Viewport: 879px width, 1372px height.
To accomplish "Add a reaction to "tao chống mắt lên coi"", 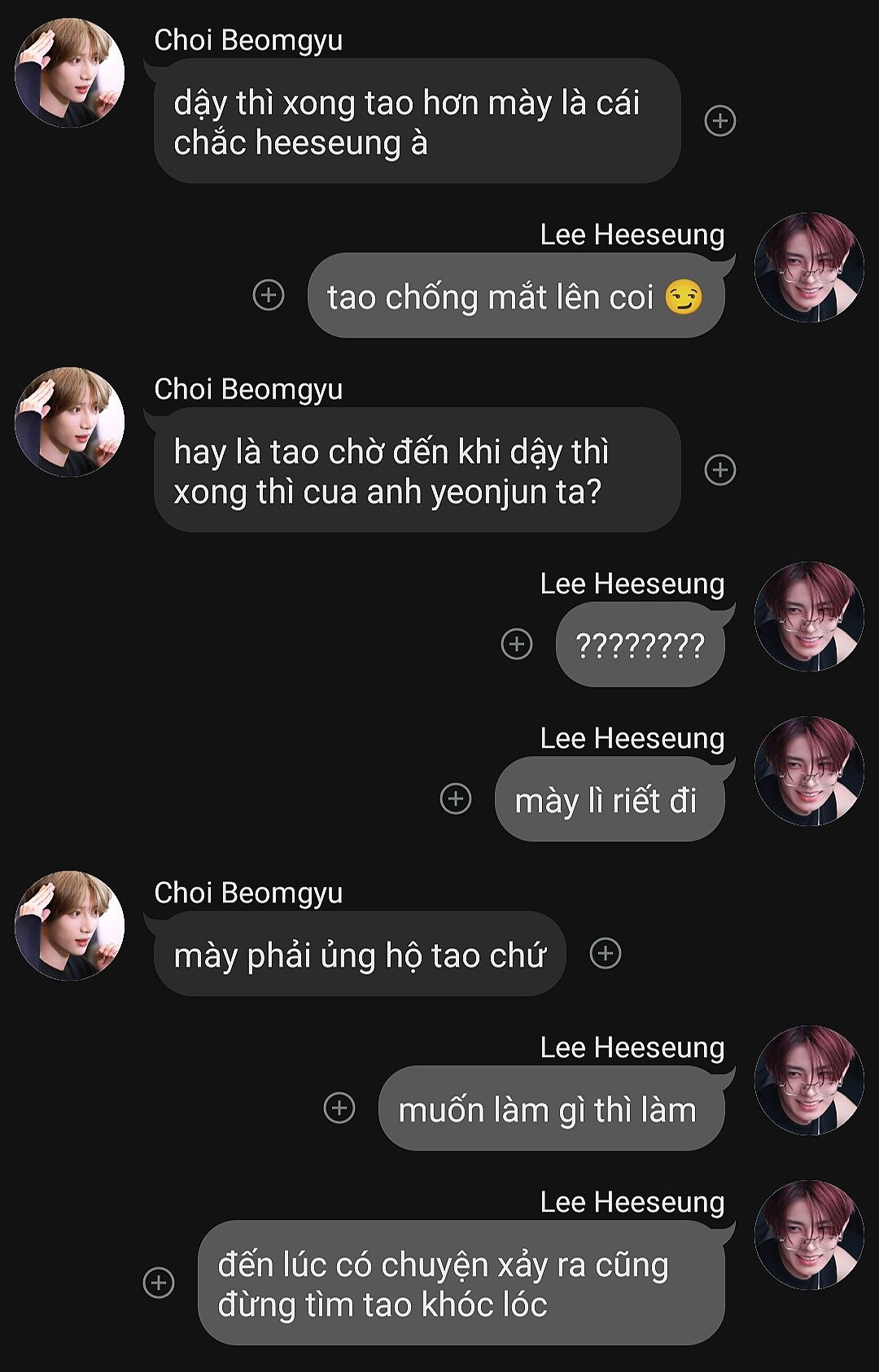I will pyautogui.click(x=269, y=295).
